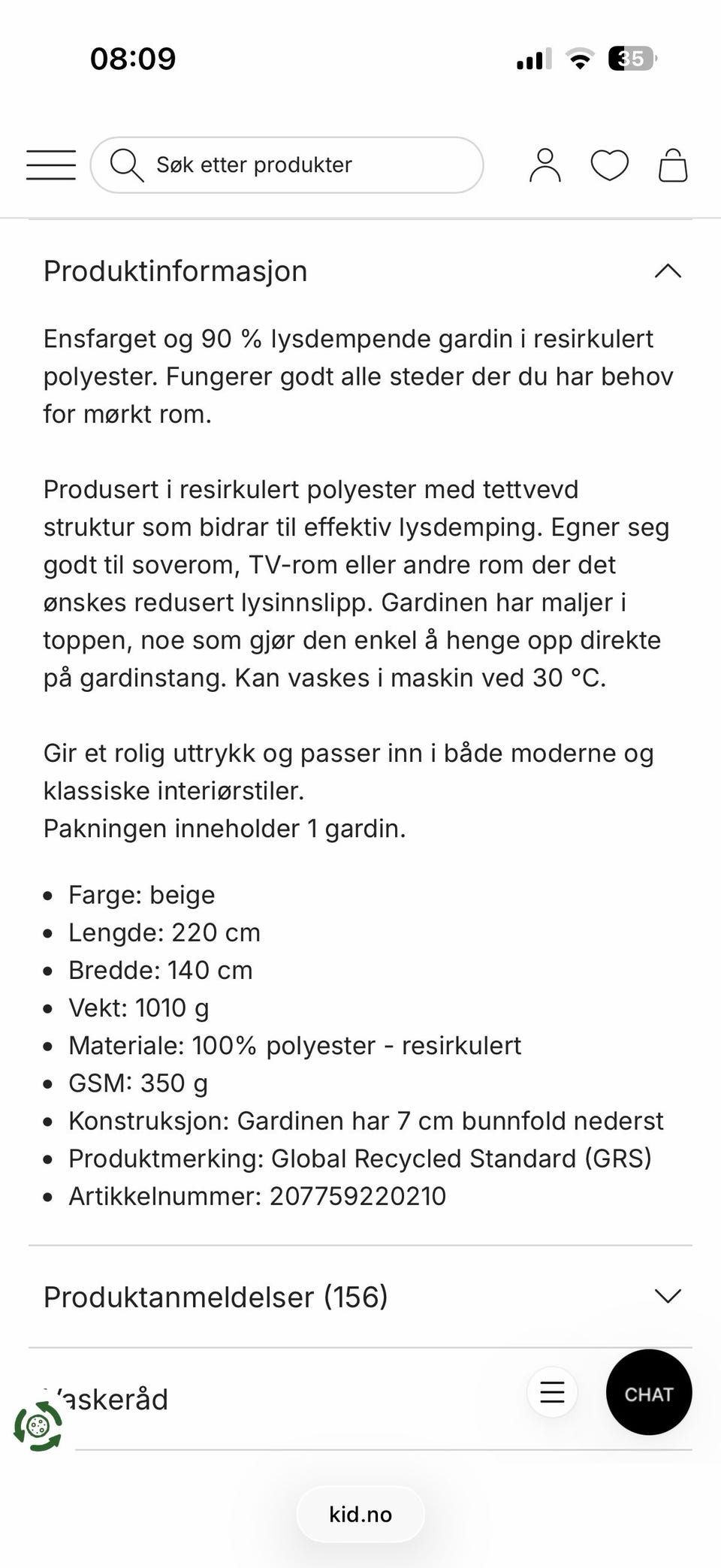The width and height of the screenshot is (721, 1568).
Task: Click the kid.no button at bottom
Action: pos(360,1514)
